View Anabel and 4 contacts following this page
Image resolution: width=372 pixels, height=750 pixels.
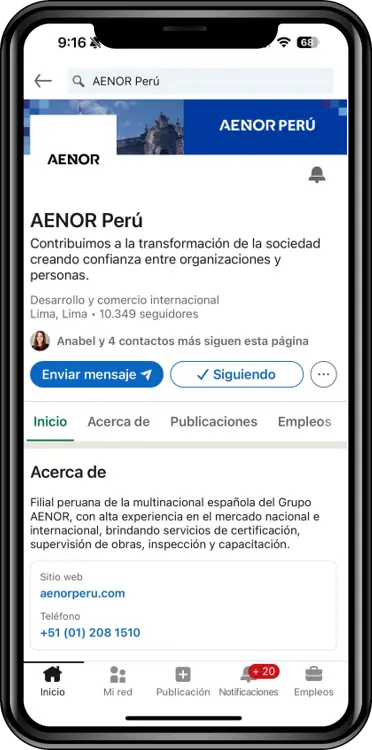tap(169, 341)
